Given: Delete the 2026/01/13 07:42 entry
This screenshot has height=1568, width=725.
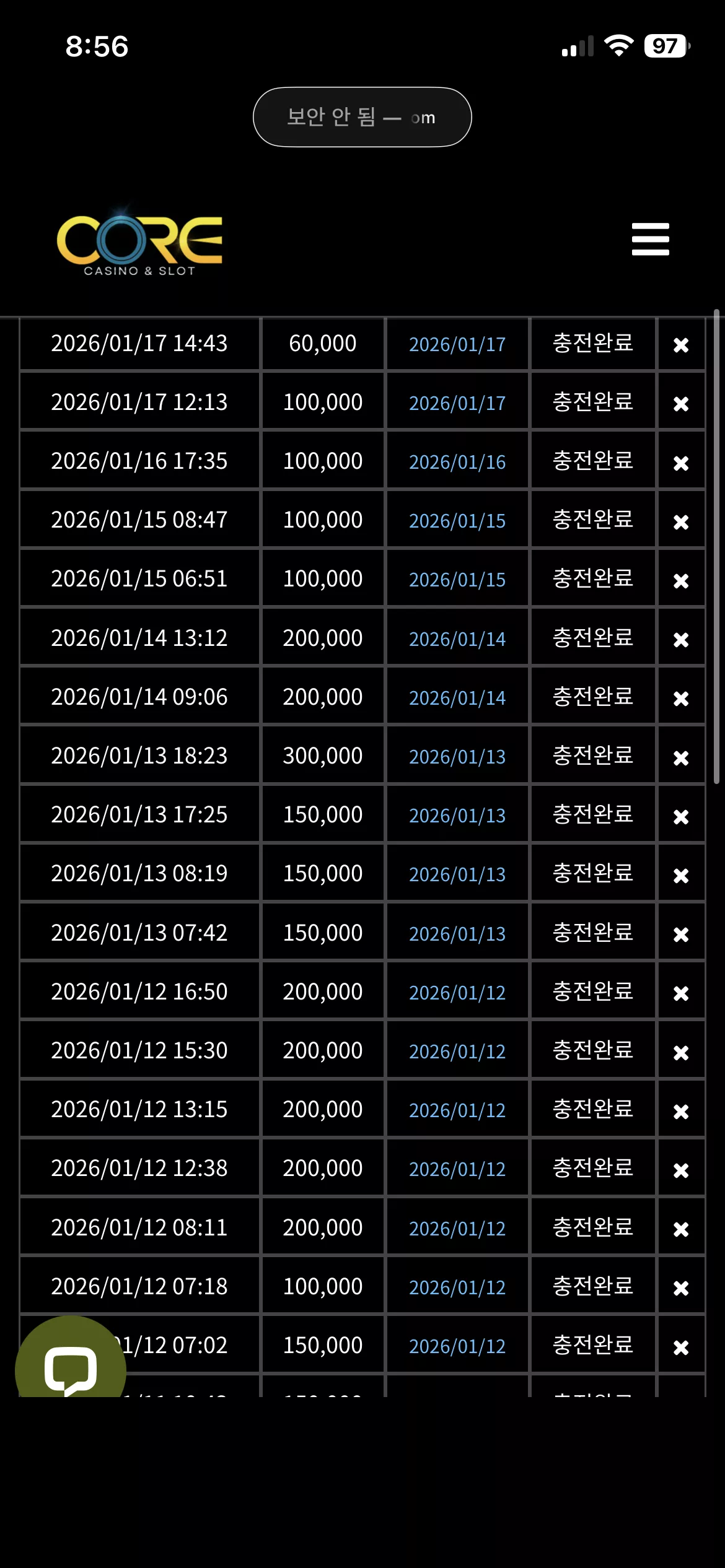Looking at the screenshot, I should (x=681, y=934).
